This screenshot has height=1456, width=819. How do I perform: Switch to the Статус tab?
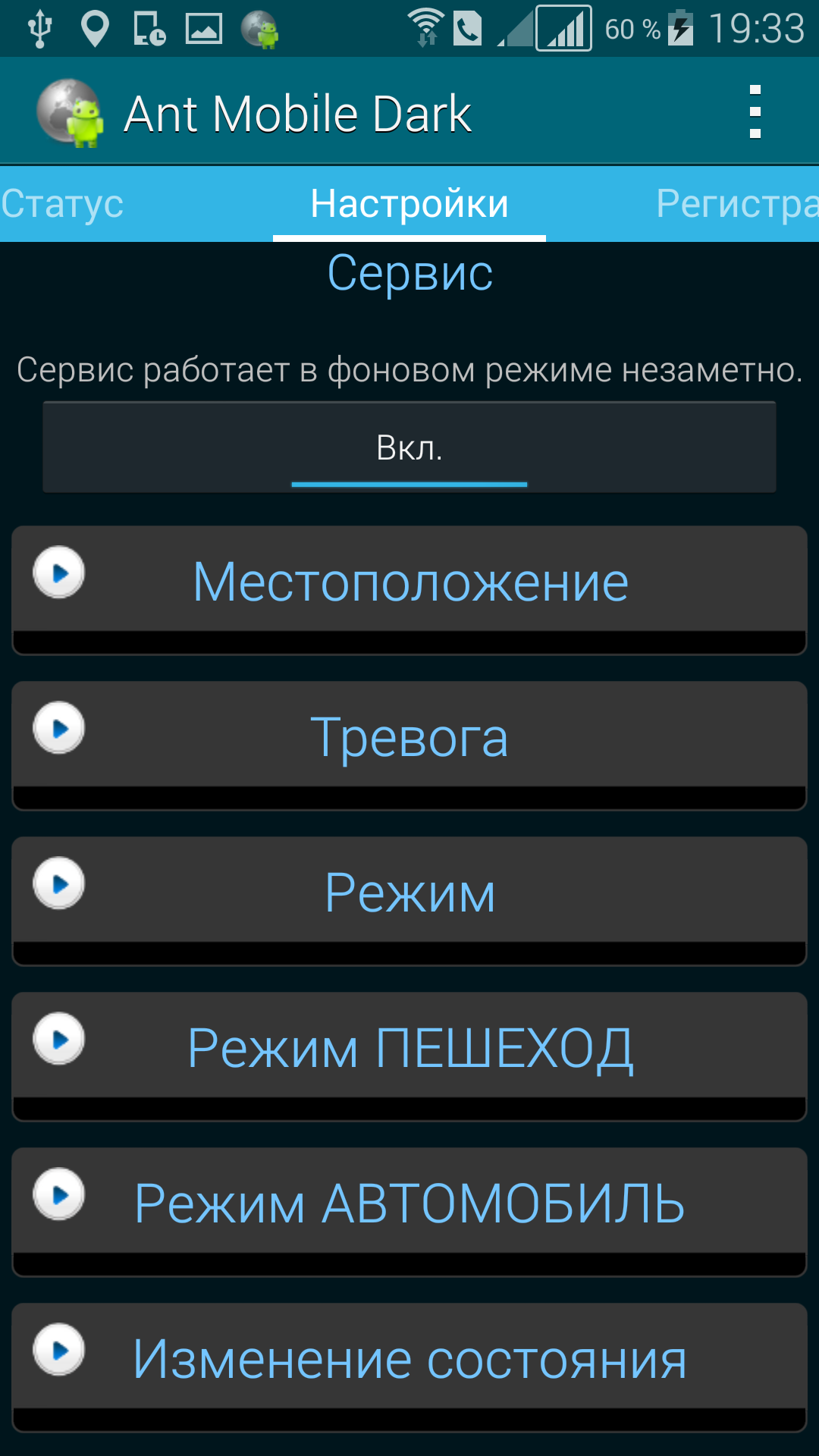pyautogui.click(x=62, y=203)
